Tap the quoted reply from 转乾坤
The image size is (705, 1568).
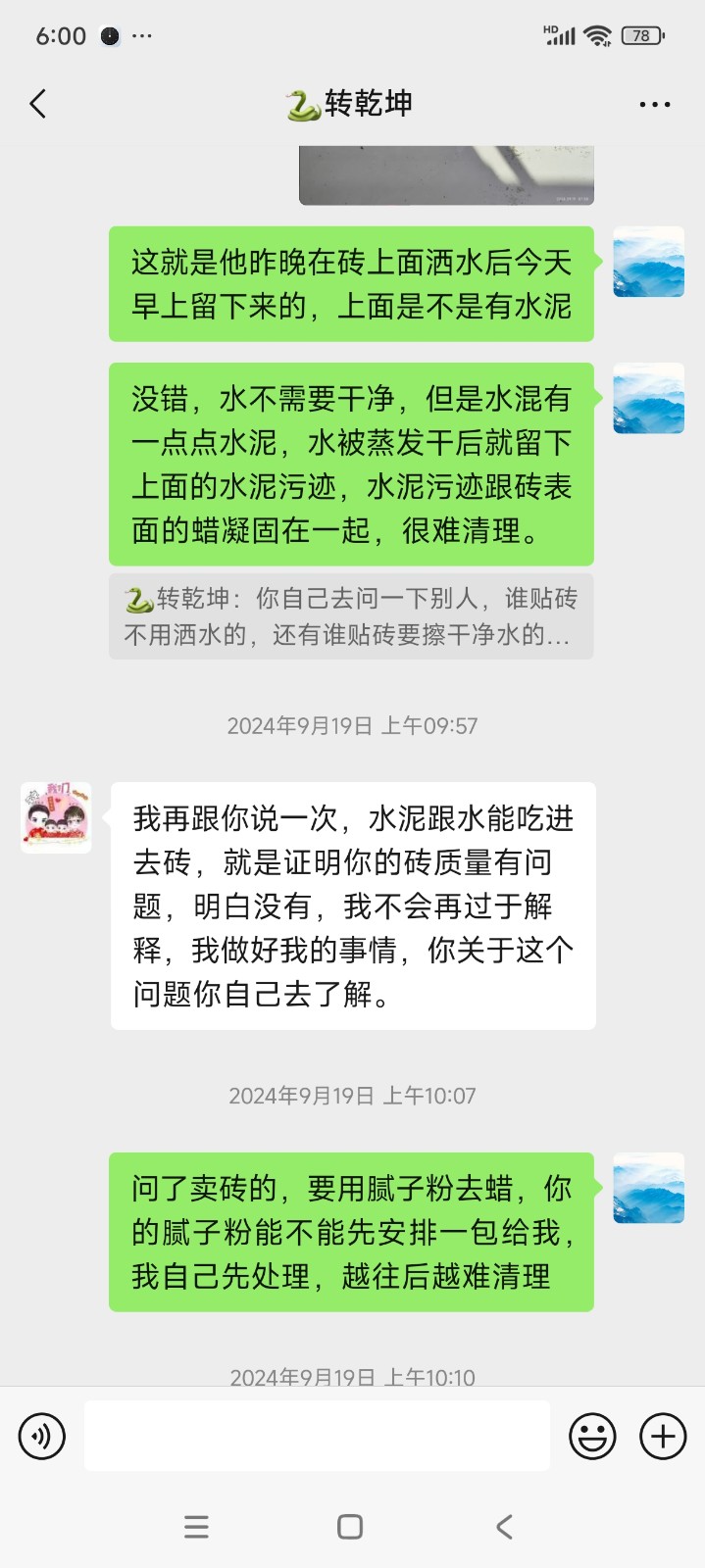(x=351, y=616)
